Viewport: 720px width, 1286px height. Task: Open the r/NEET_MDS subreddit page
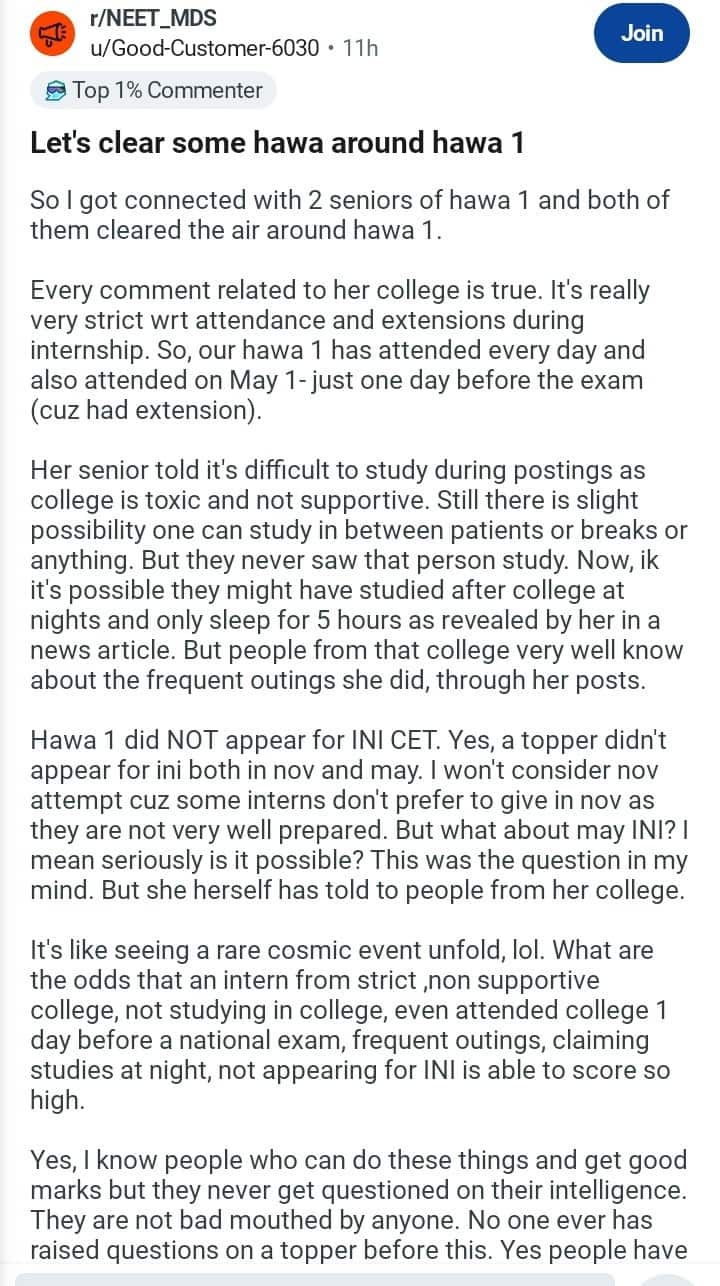tap(153, 18)
